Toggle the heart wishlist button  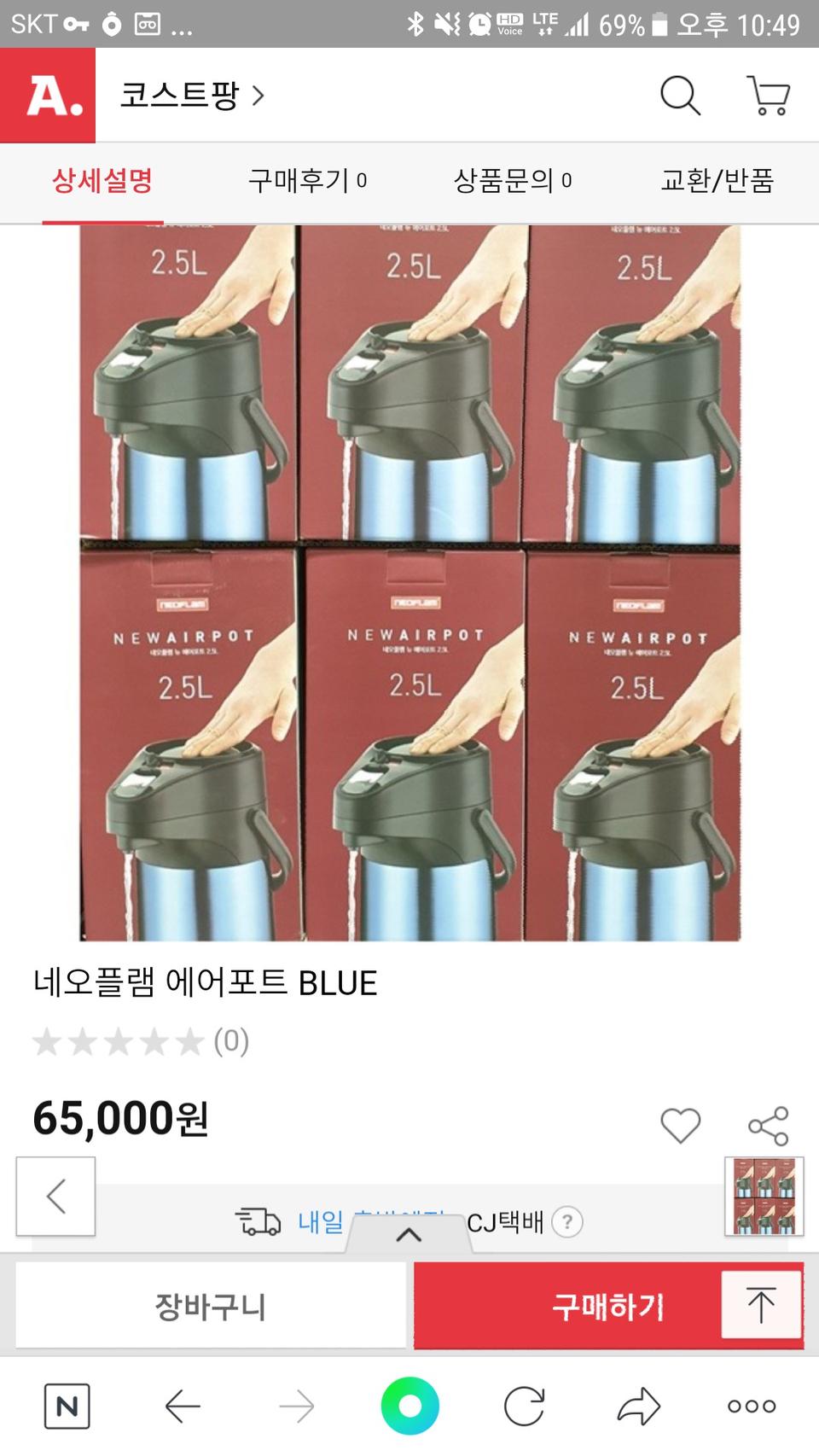pyautogui.click(x=680, y=1127)
